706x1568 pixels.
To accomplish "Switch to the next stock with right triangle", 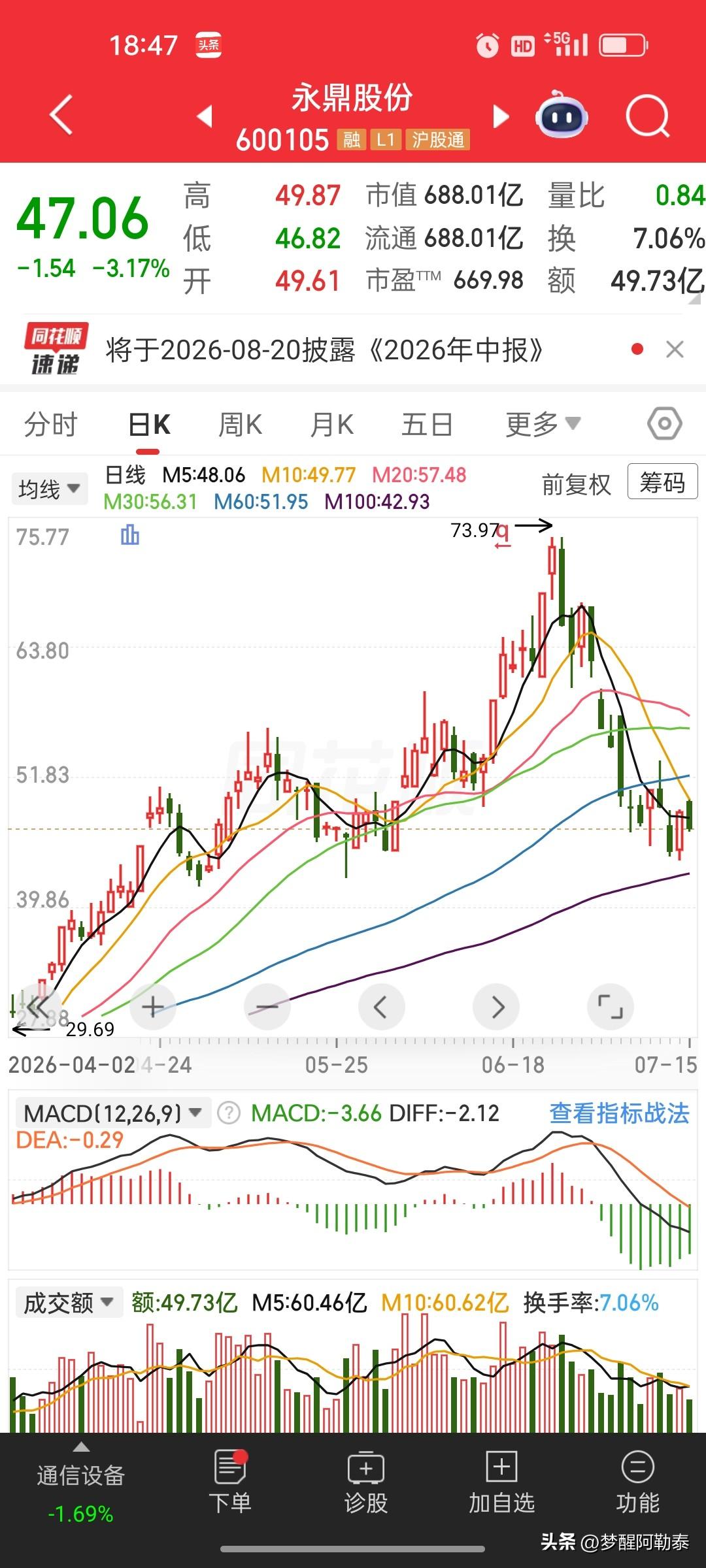I will coord(501,116).
